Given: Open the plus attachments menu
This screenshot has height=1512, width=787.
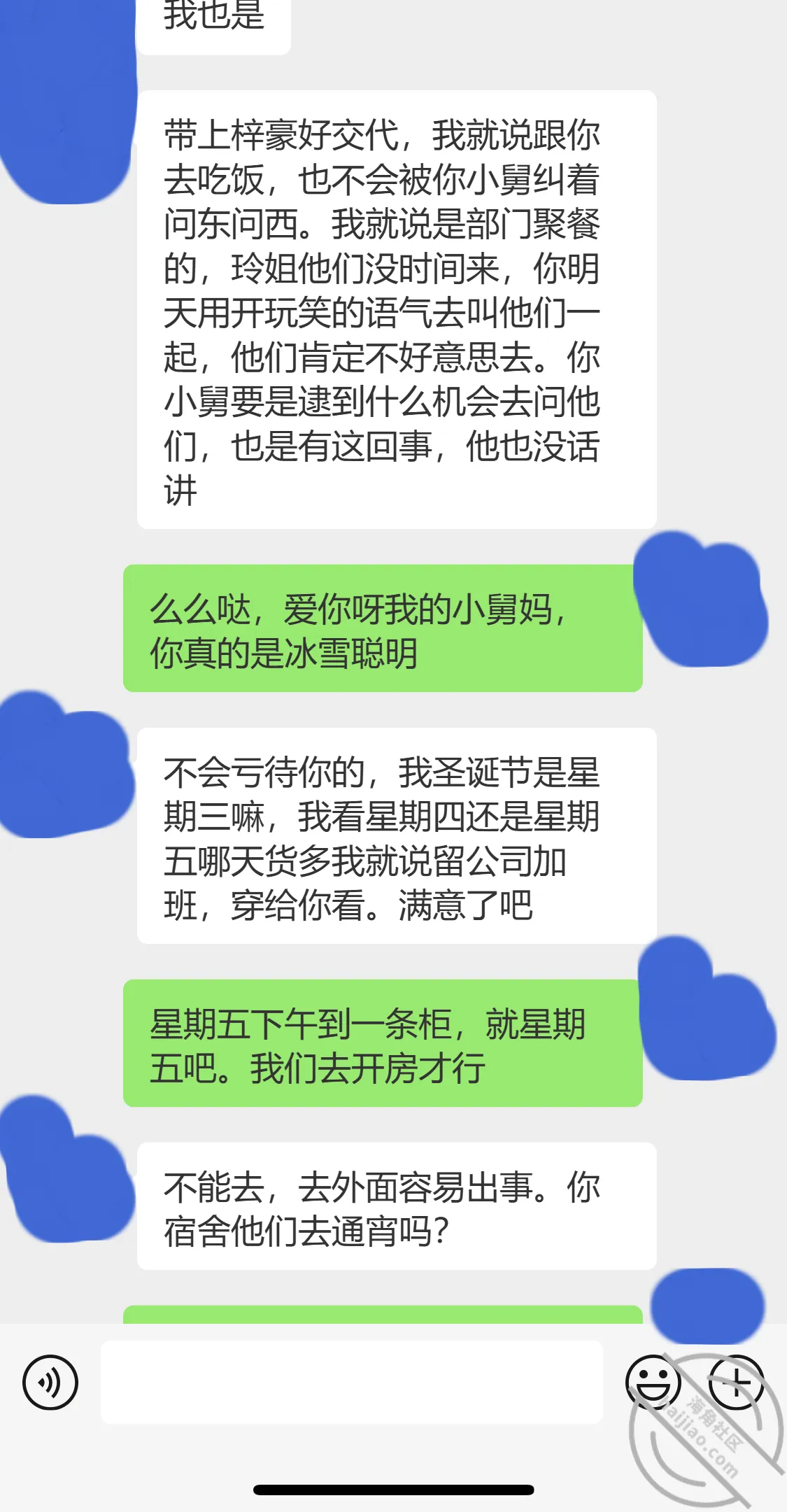Looking at the screenshot, I should click(736, 1383).
